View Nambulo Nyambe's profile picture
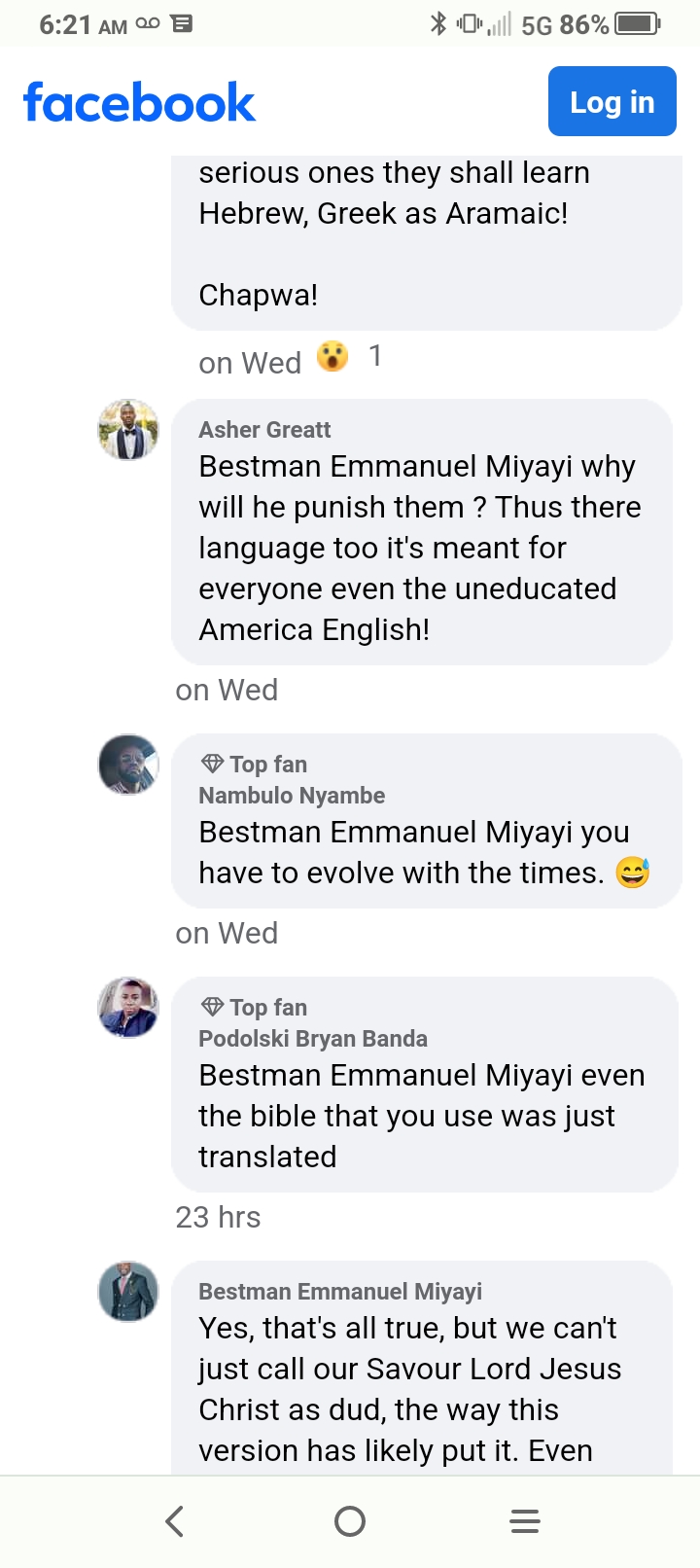Viewport: 700px width, 1568px height. [128, 765]
